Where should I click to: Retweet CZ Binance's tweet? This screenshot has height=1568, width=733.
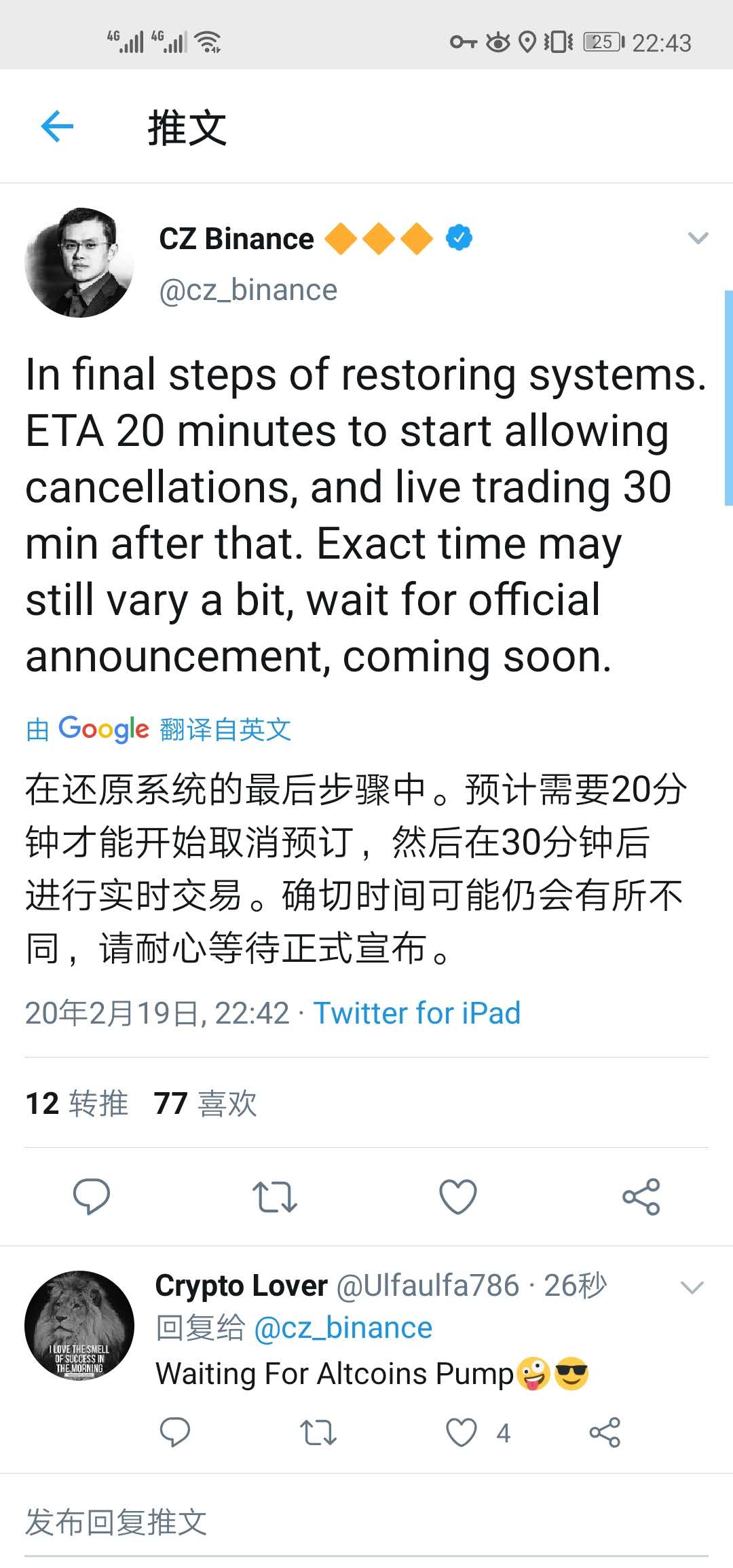pyautogui.click(x=275, y=1197)
